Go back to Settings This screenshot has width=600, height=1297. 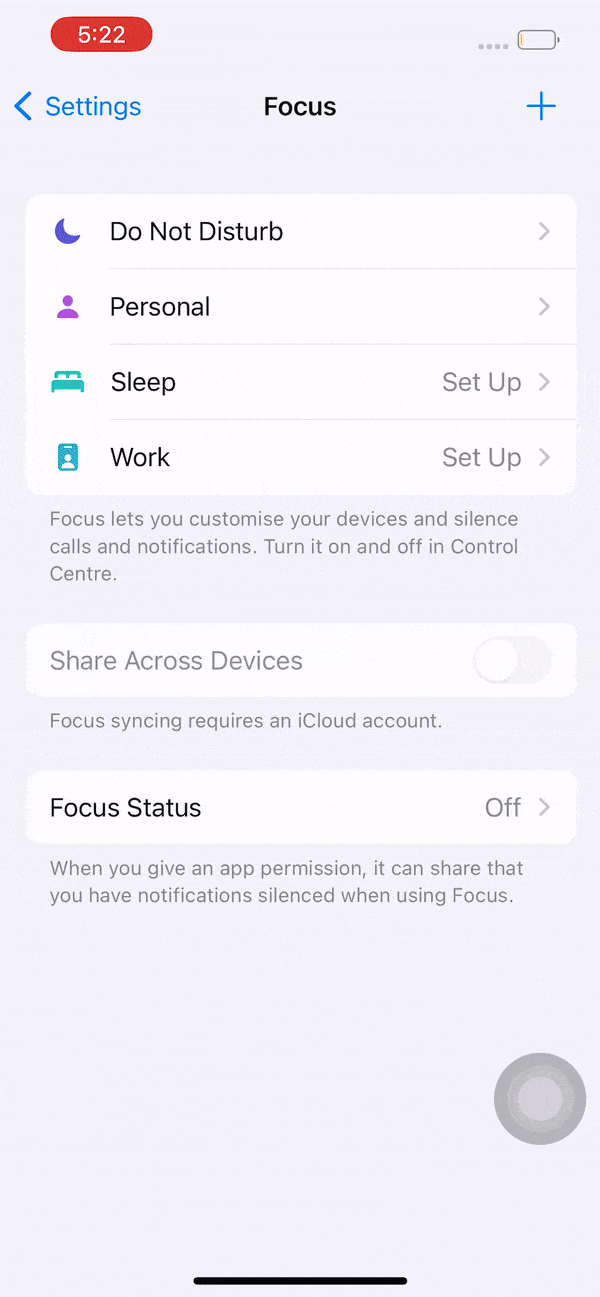(78, 107)
